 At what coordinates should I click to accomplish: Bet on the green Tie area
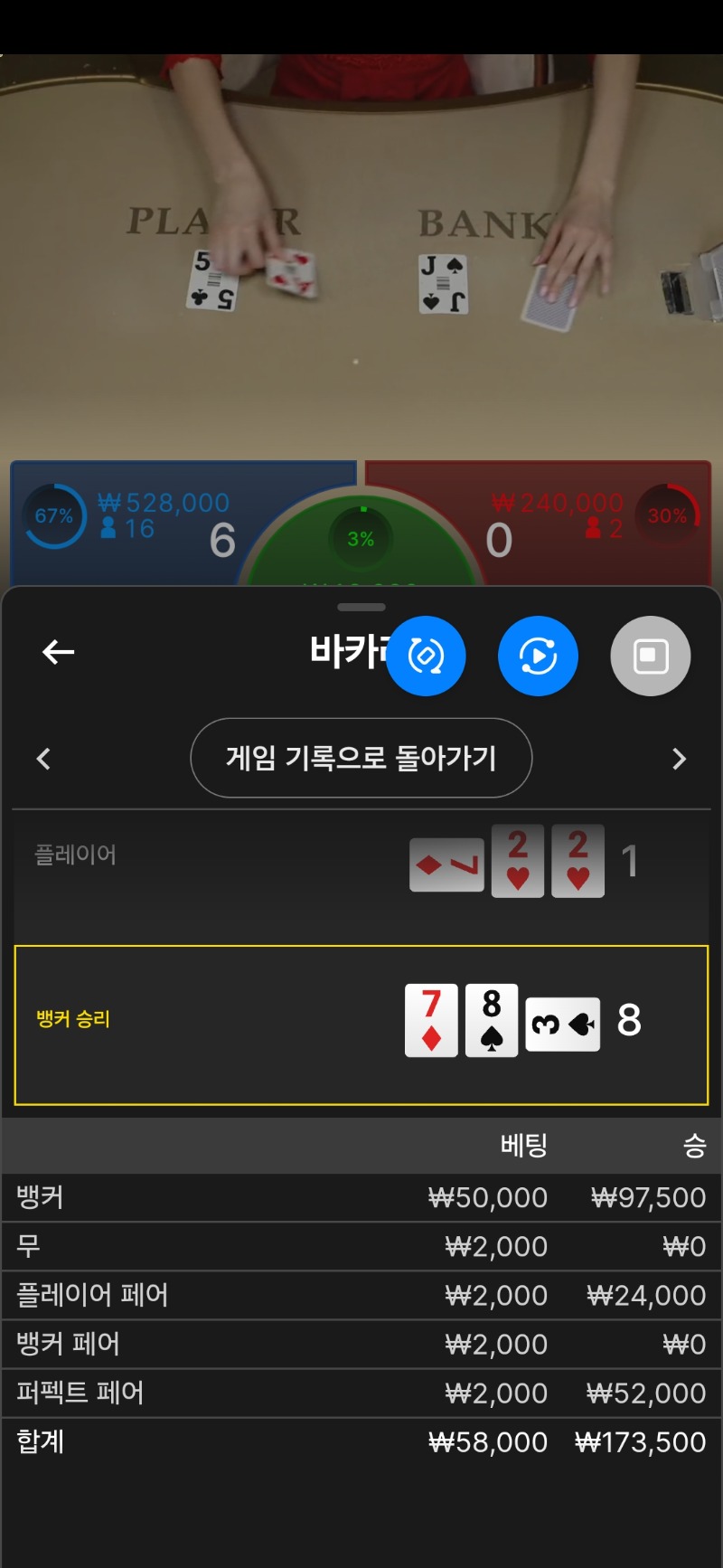[x=361, y=541]
